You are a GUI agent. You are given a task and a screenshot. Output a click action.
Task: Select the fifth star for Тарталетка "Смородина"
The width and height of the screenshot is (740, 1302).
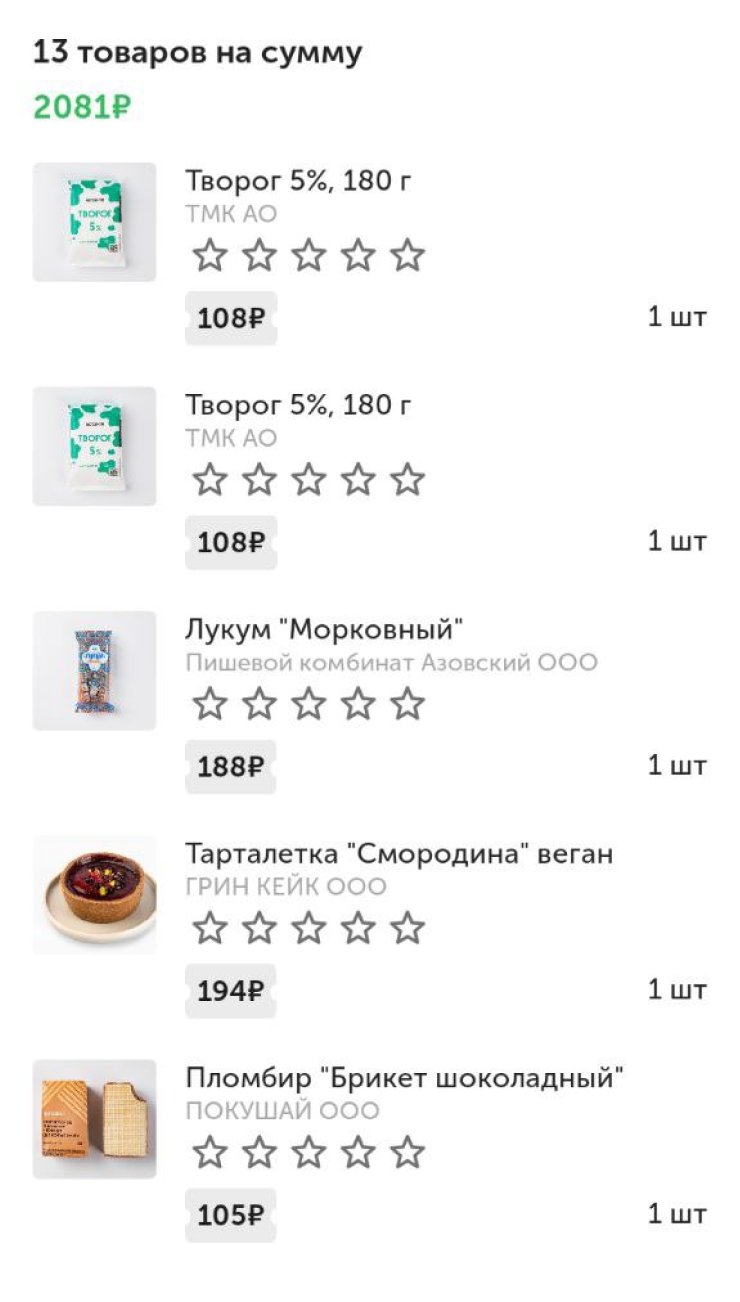[407, 929]
